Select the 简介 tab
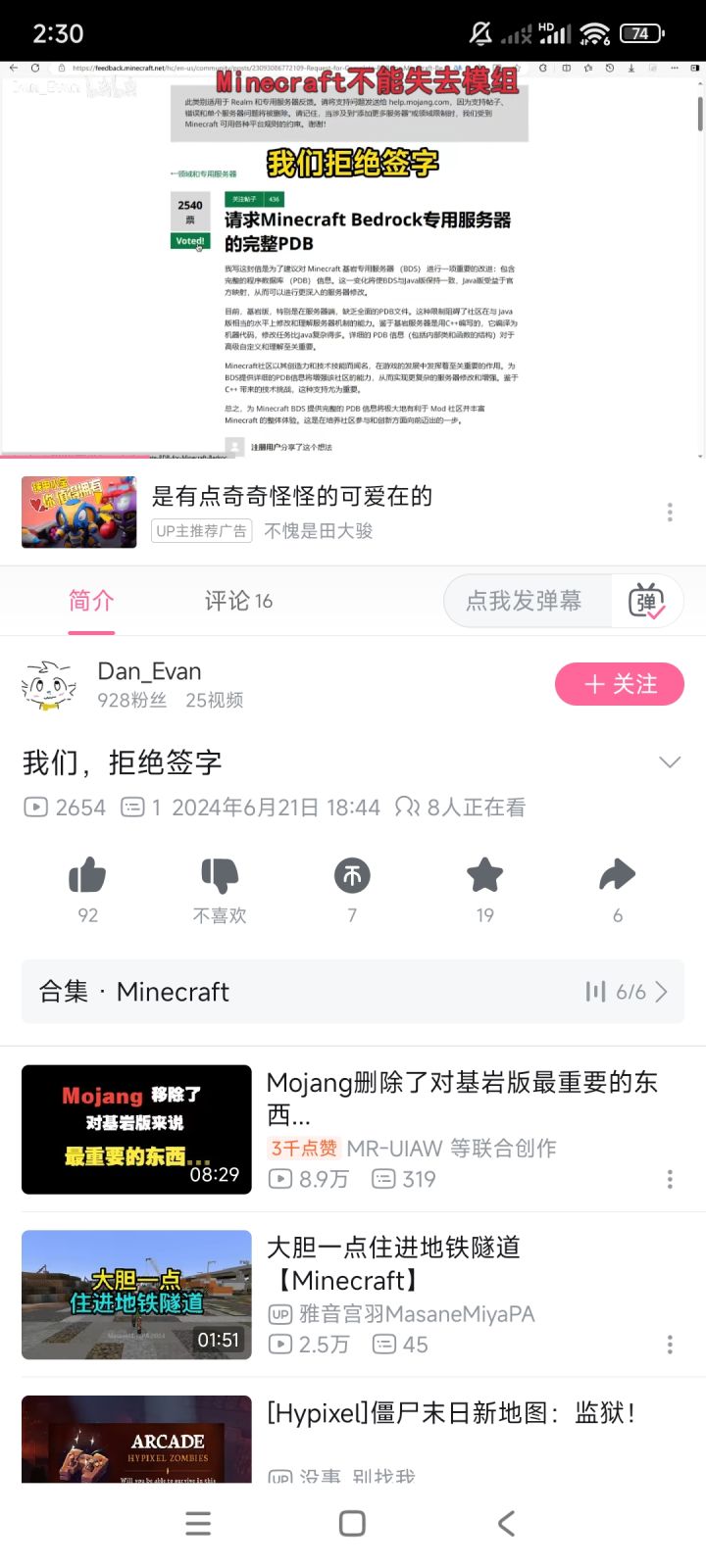 point(91,601)
